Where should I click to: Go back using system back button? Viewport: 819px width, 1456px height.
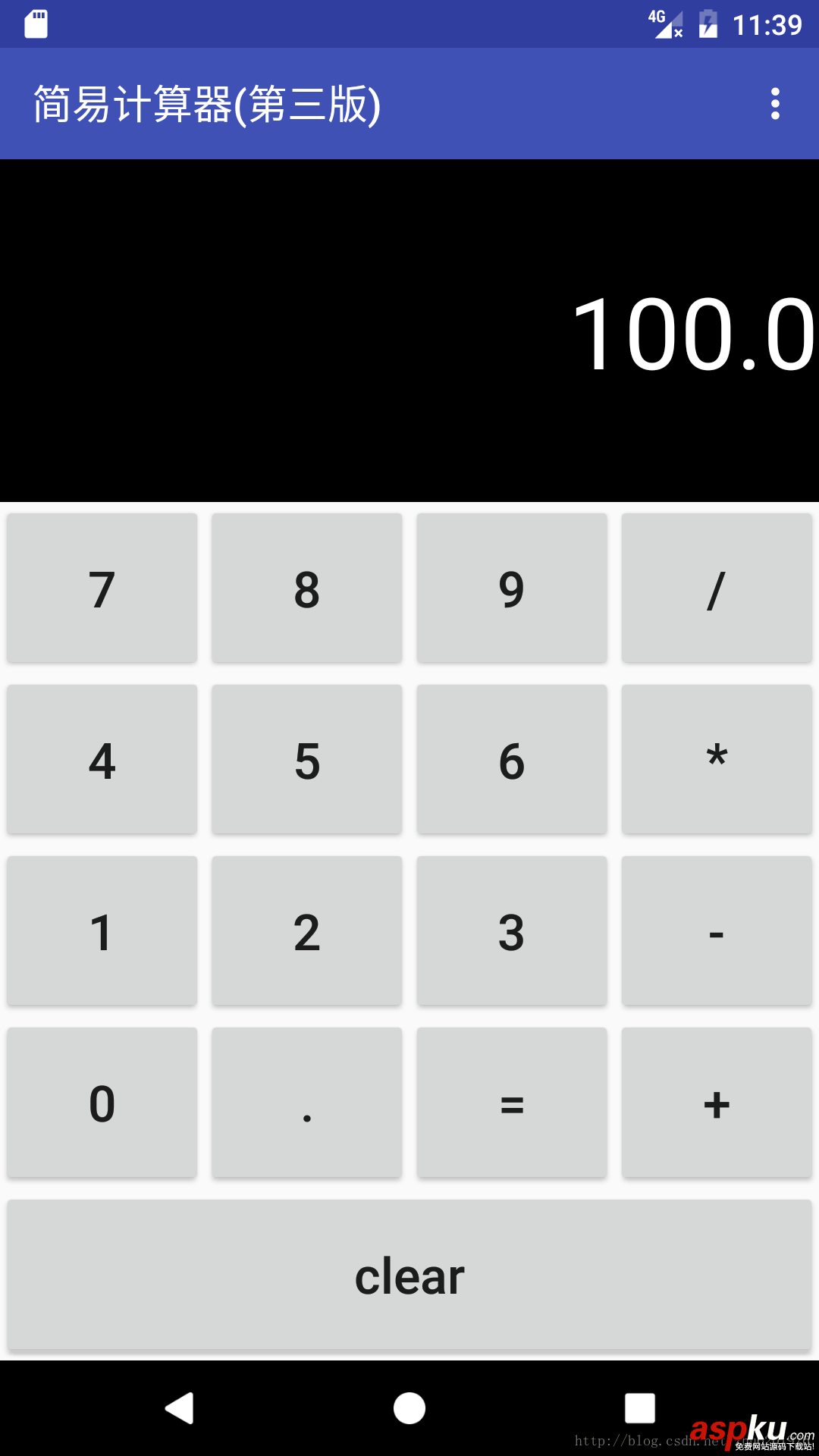coord(180,1408)
